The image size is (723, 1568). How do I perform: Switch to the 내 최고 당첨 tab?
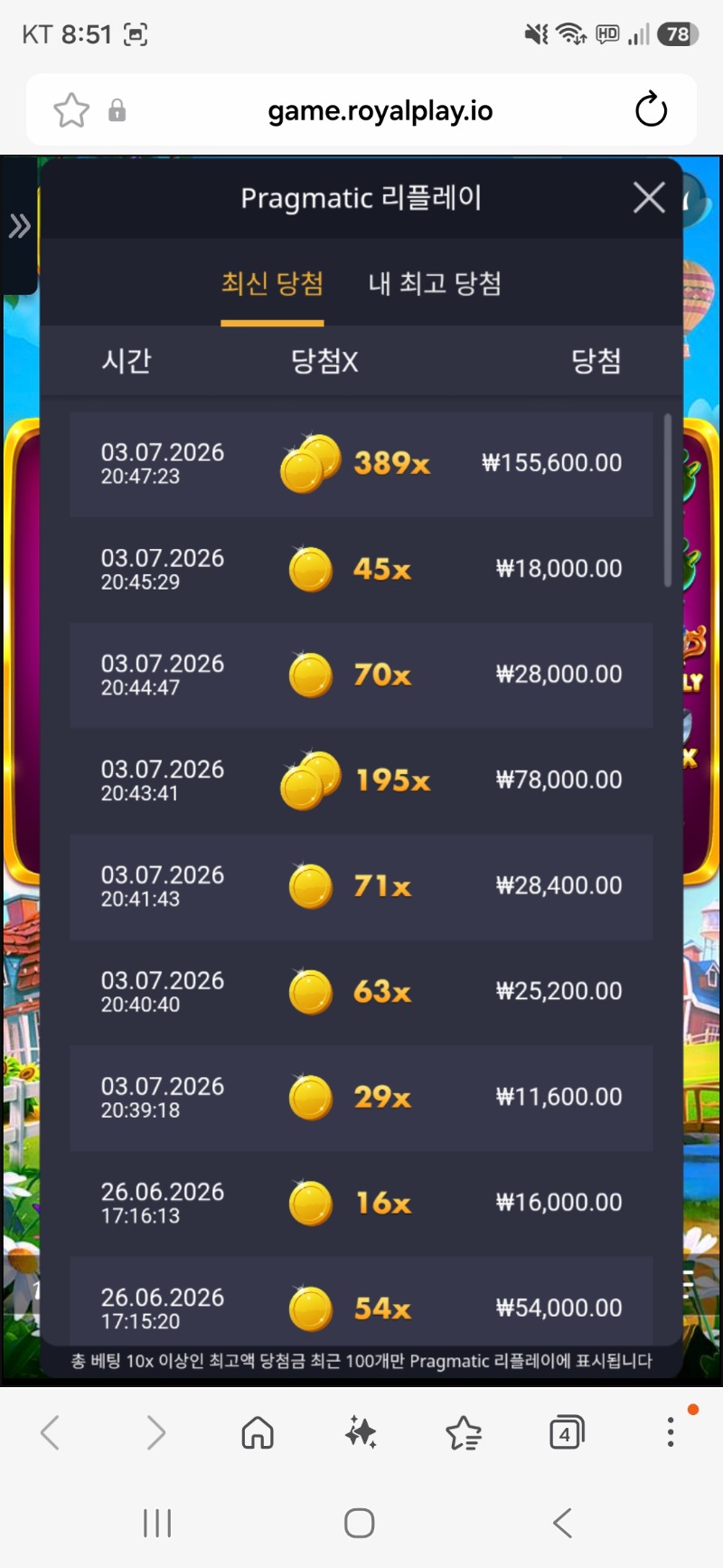point(435,284)
